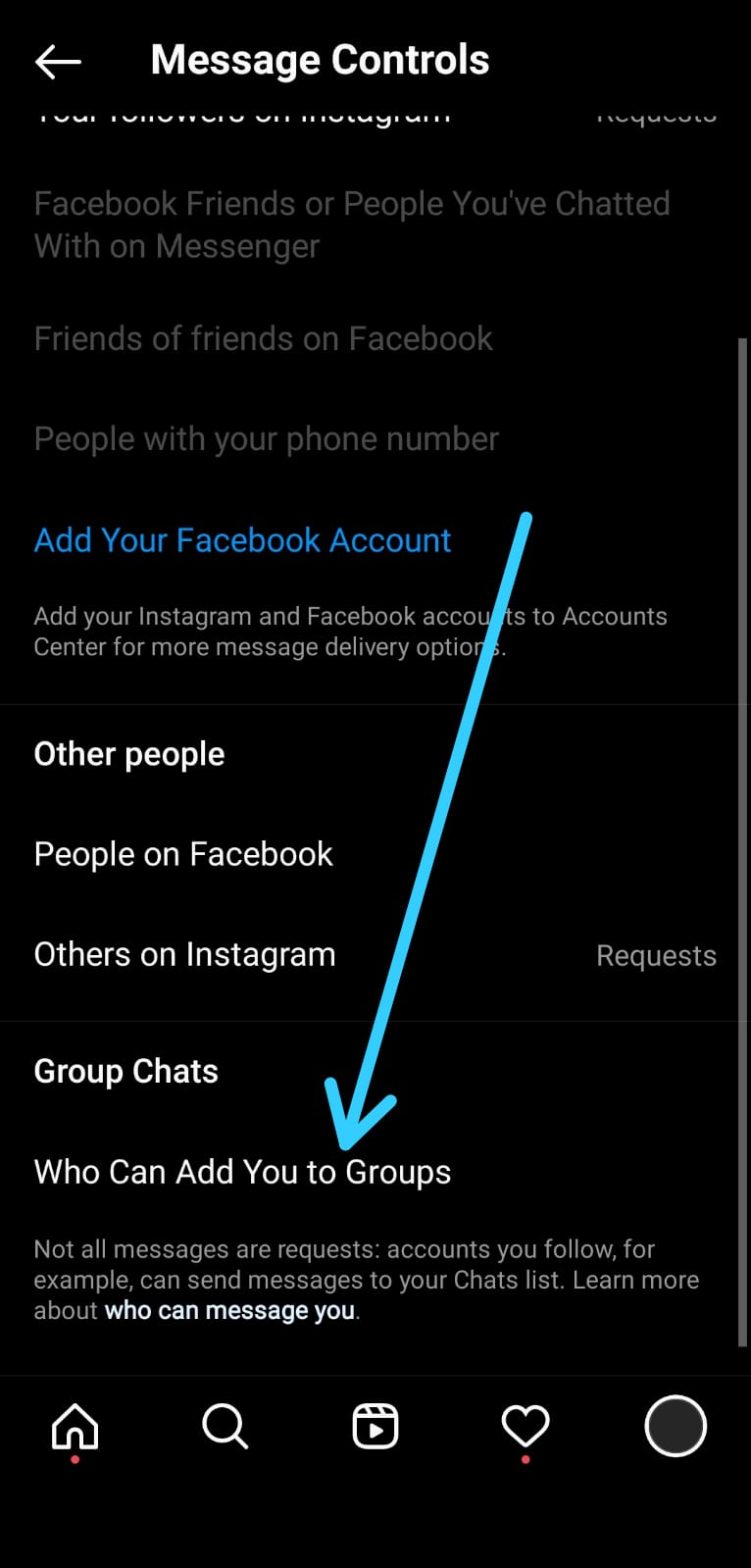Open People on Facebook setting
Viewport: 751px width, 1568px height.
click(375, 854)
